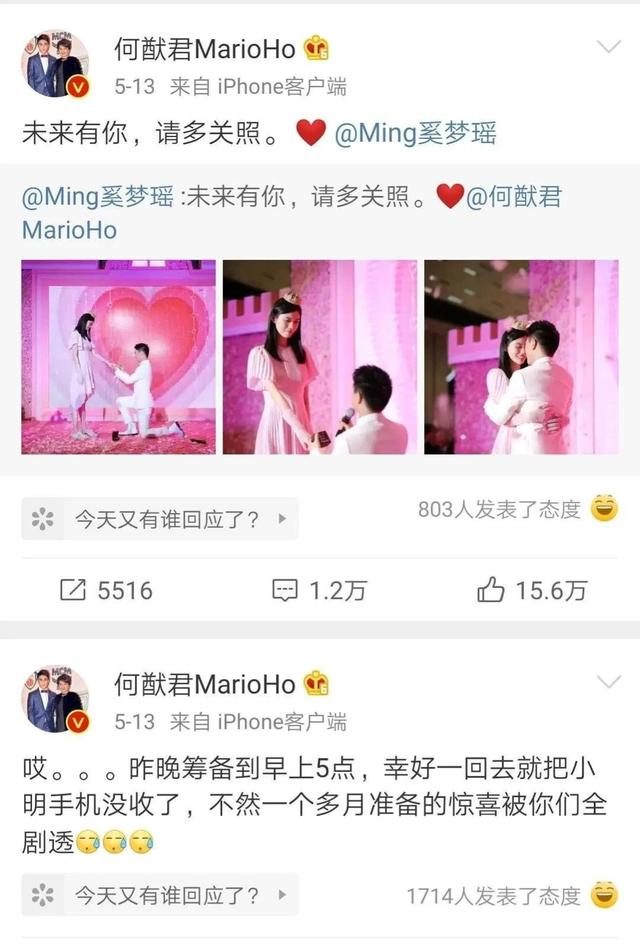Like the post with 15.6万 likes

532,591
